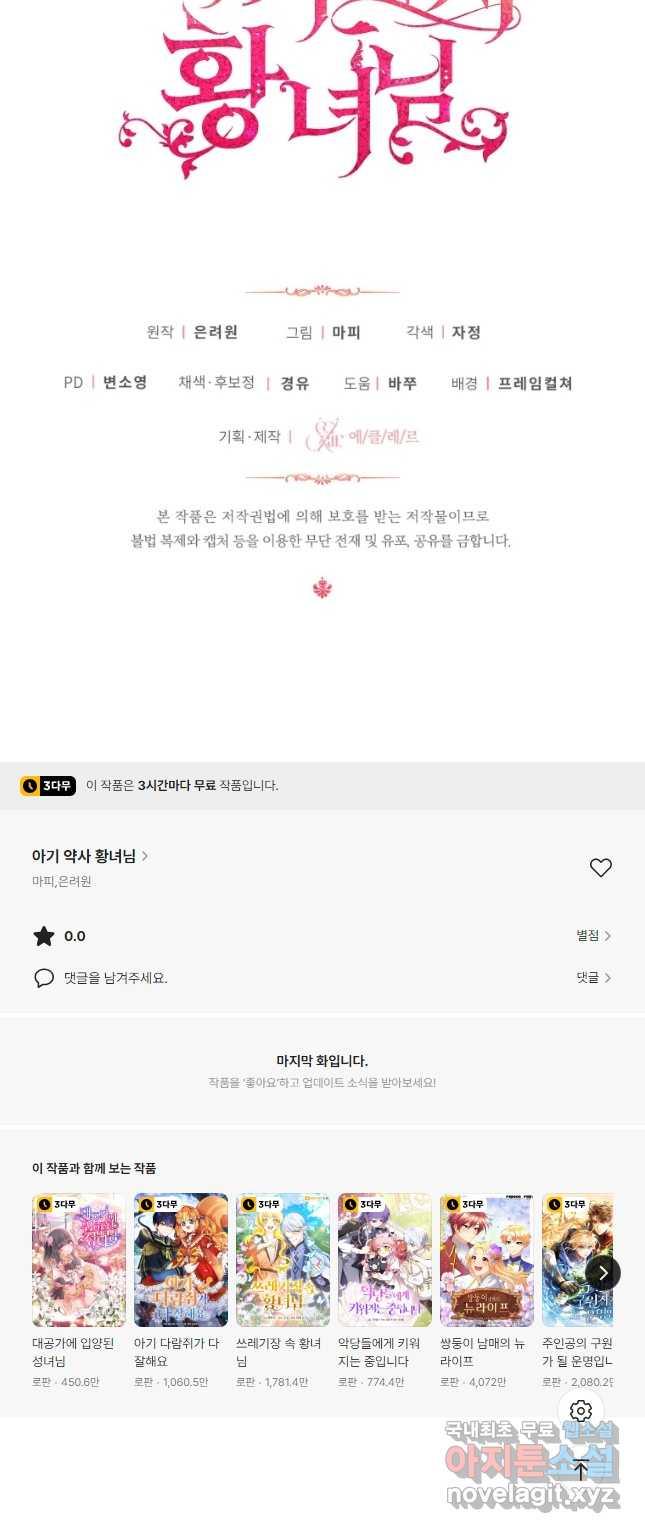
Task: Open viewer settings gear icon
Action: coord(581,1411)
